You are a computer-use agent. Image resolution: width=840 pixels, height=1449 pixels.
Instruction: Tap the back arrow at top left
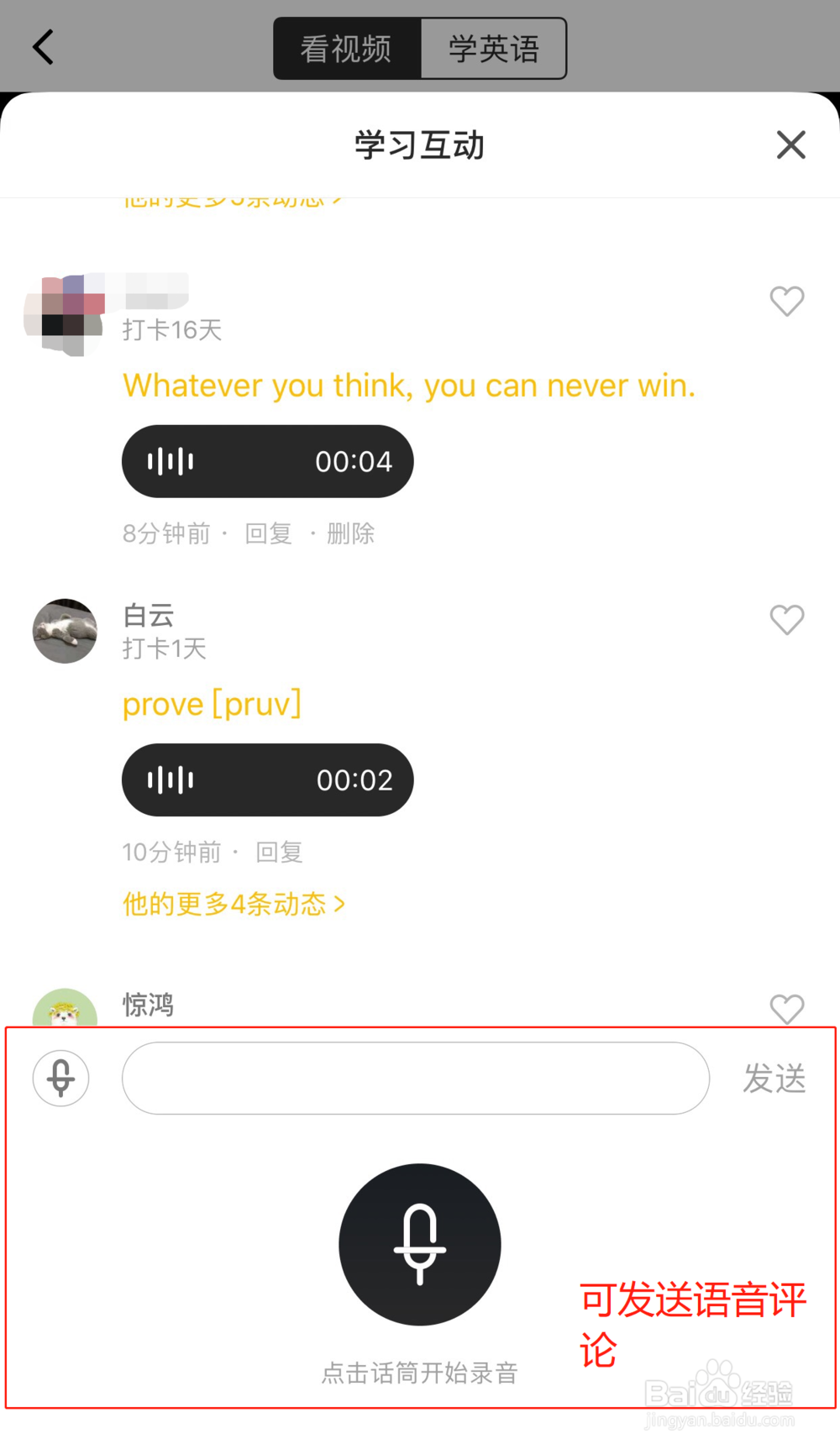(42, 47)
